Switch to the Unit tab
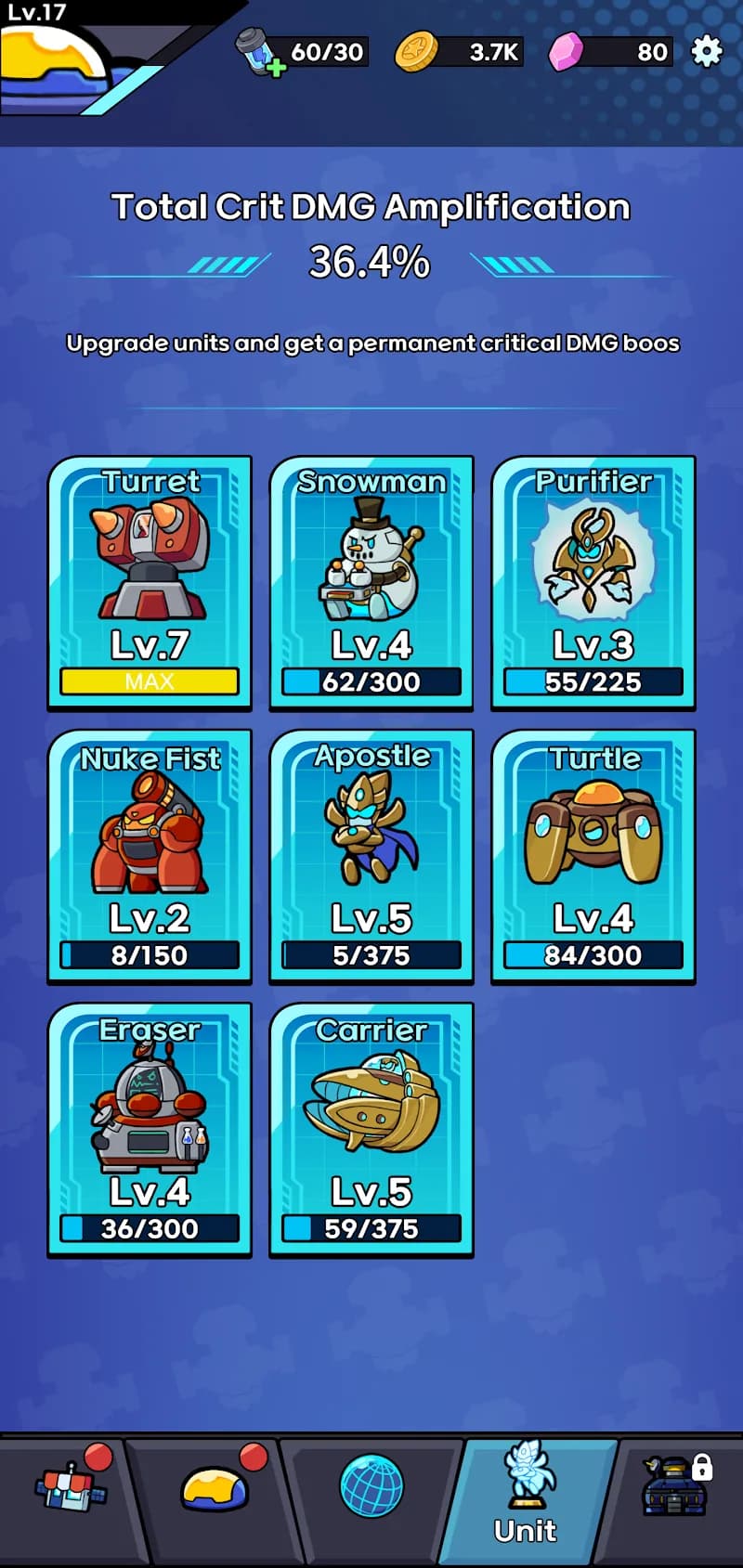The image size is (743, 1568). (526, 1495)
